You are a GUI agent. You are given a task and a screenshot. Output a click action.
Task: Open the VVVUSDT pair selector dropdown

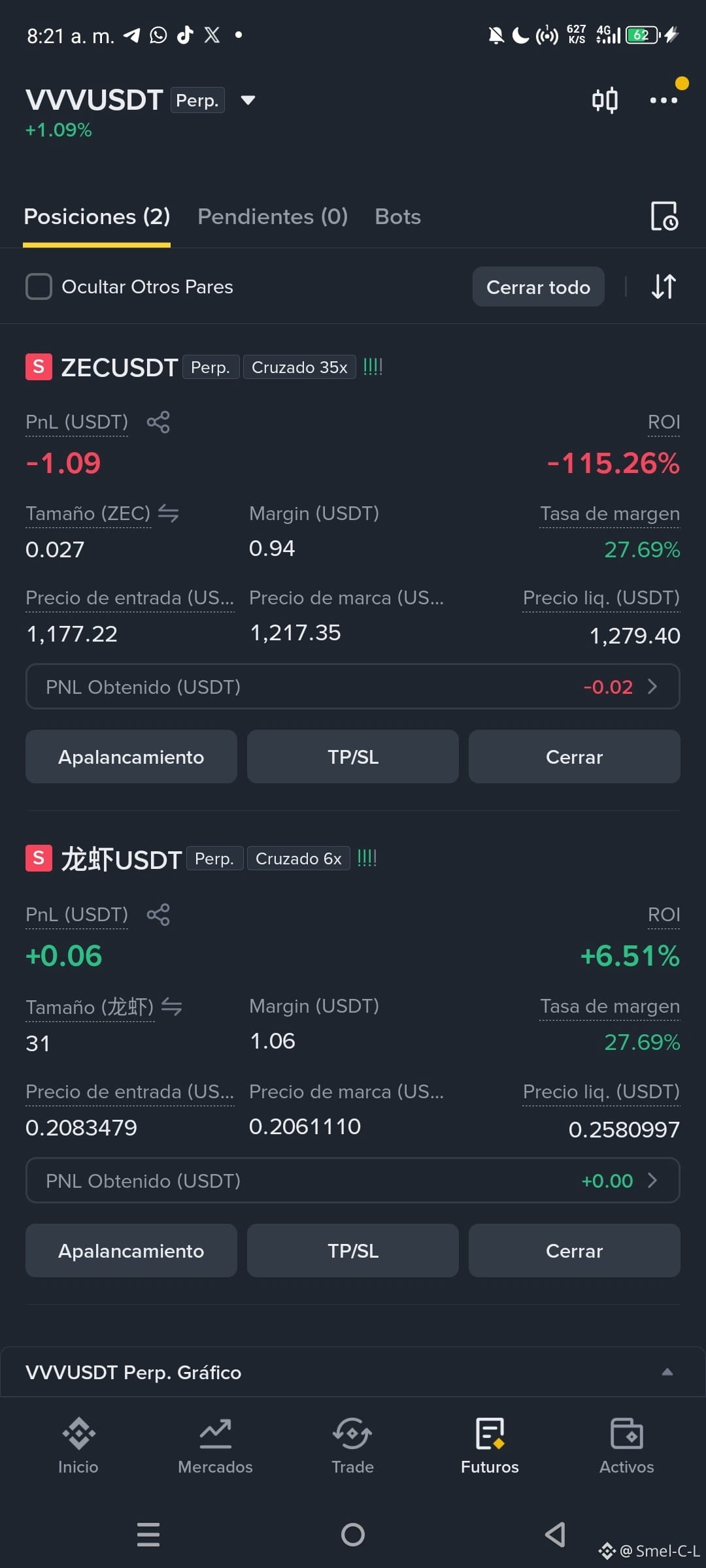[248, 100]
